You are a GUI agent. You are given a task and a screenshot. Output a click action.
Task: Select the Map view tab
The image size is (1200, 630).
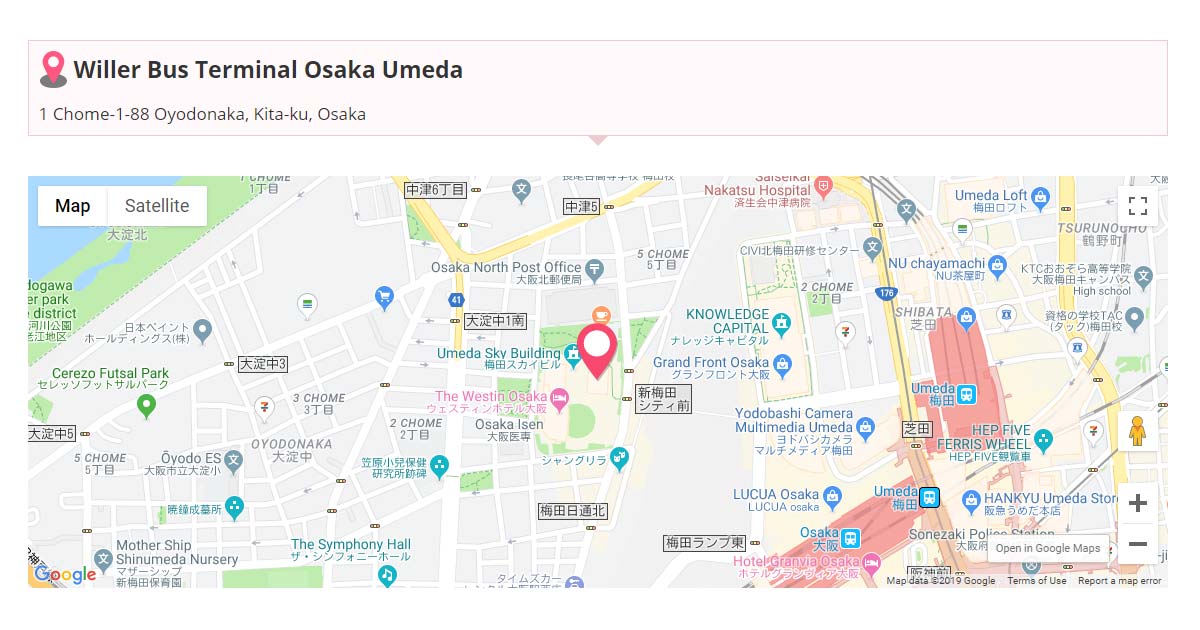point(72,206)
